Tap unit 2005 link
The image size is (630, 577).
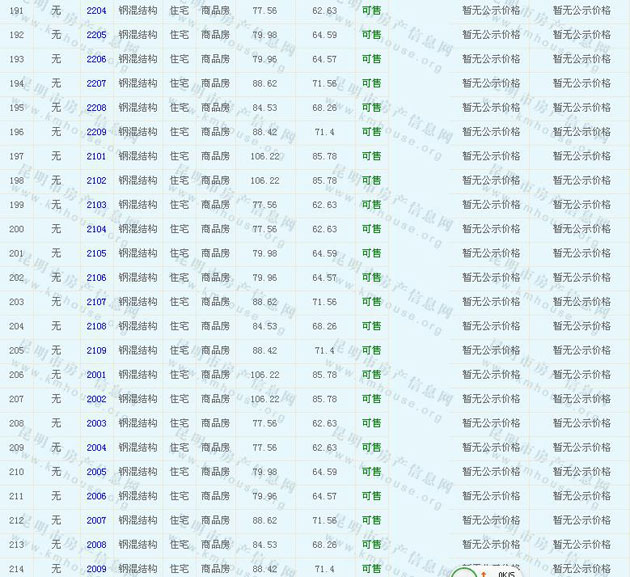click(x=96, y=472)
